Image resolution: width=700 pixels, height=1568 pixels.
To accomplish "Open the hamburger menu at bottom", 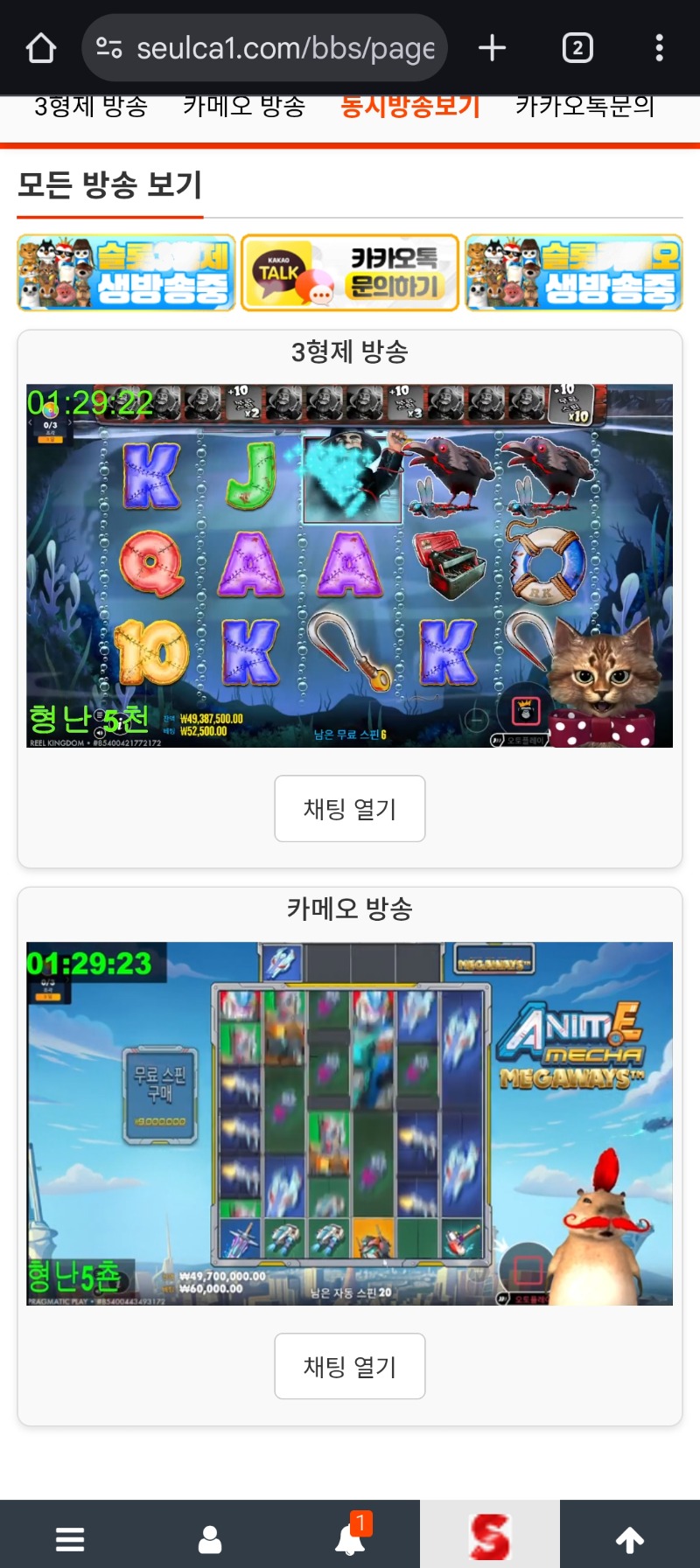I will pyautogui.click(x=70, y=1539).
